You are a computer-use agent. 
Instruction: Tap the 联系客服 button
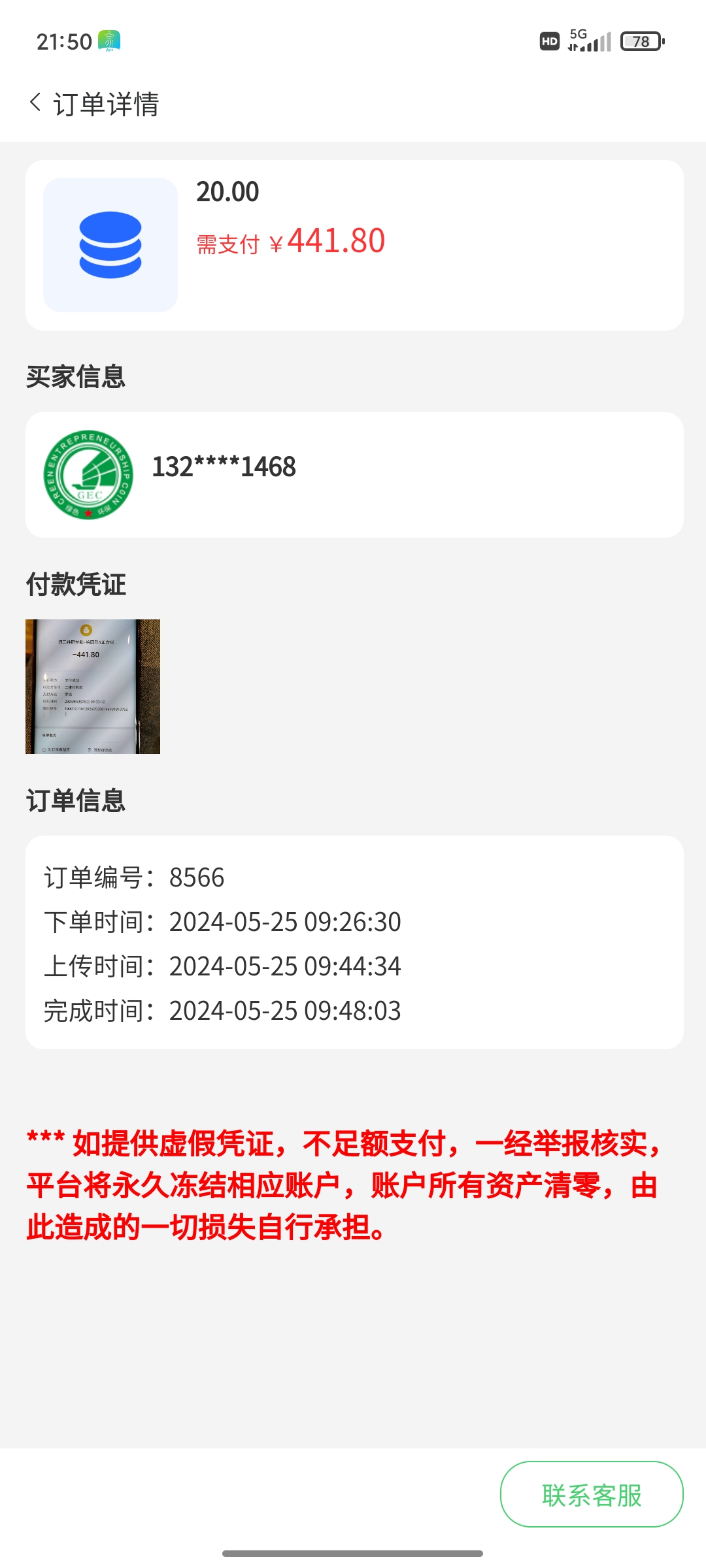coord(592,1495)
